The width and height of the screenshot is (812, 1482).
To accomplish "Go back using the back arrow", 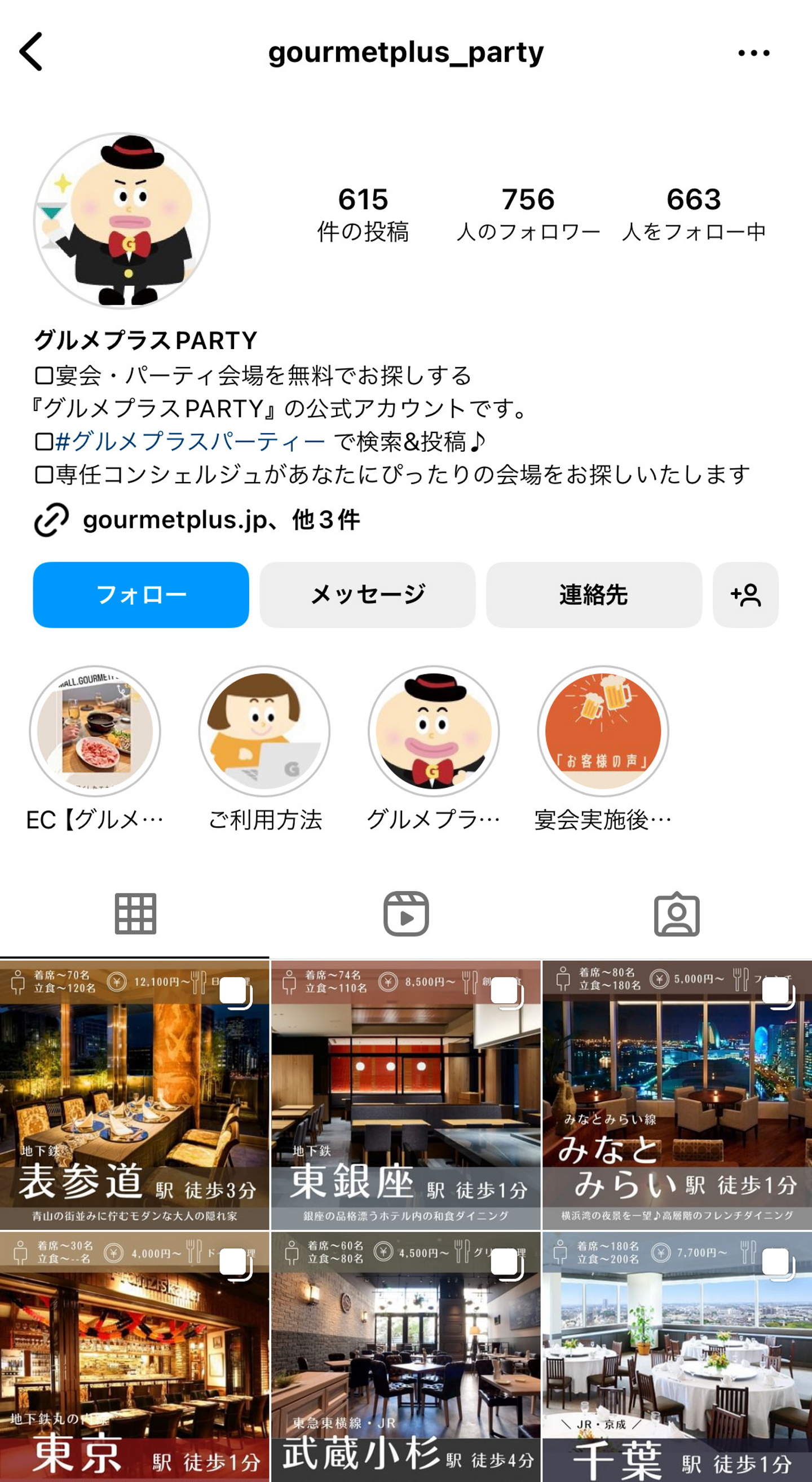I will click(x=31, y=52).
